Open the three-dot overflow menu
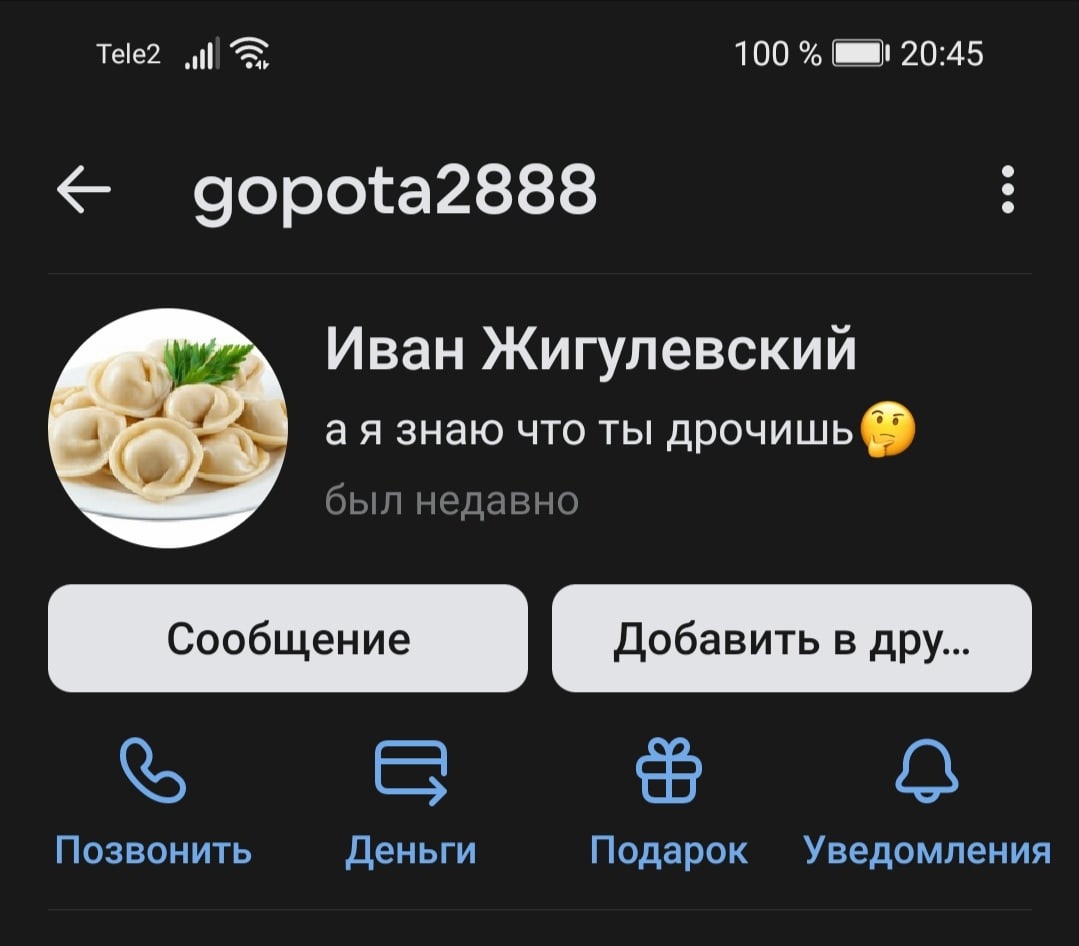Screen dimensions: 1079x946 1007,190
